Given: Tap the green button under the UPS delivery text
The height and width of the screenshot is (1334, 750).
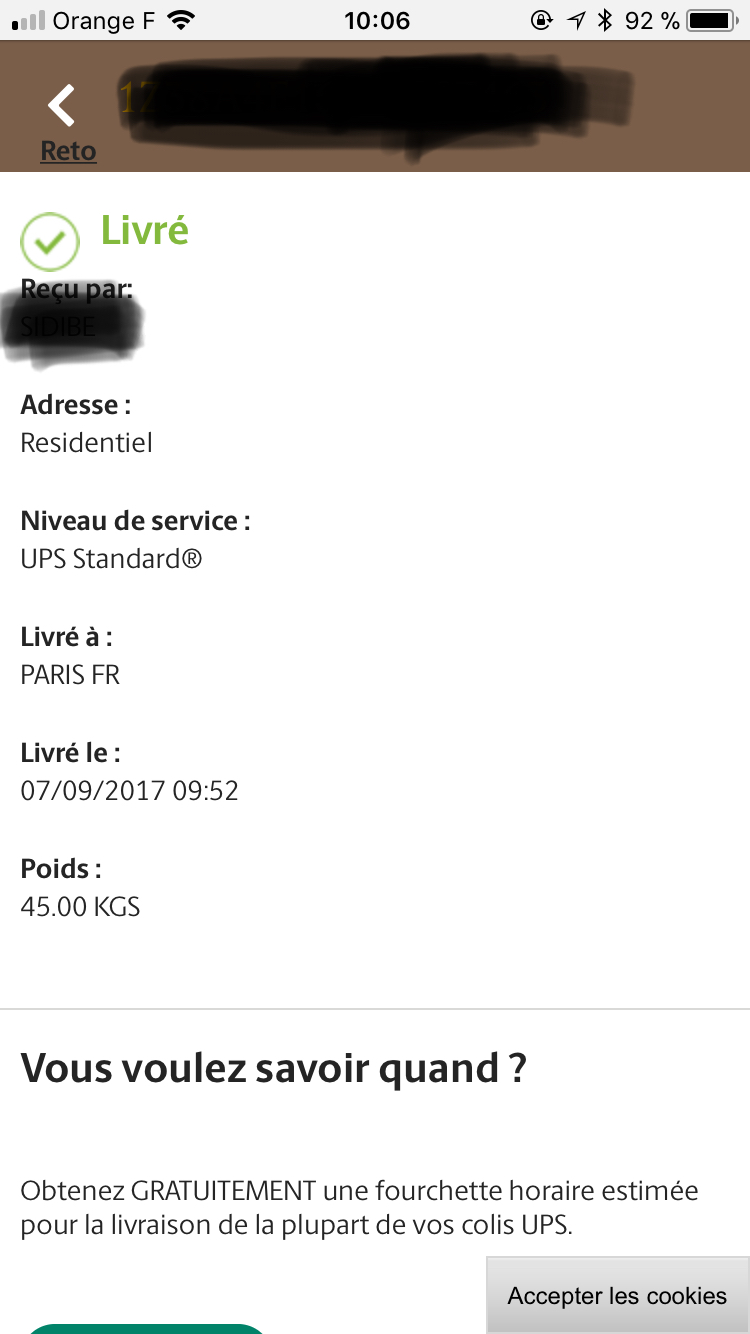Looking at the screenshot, I should pyautogui.click(x=146, y=1328).
